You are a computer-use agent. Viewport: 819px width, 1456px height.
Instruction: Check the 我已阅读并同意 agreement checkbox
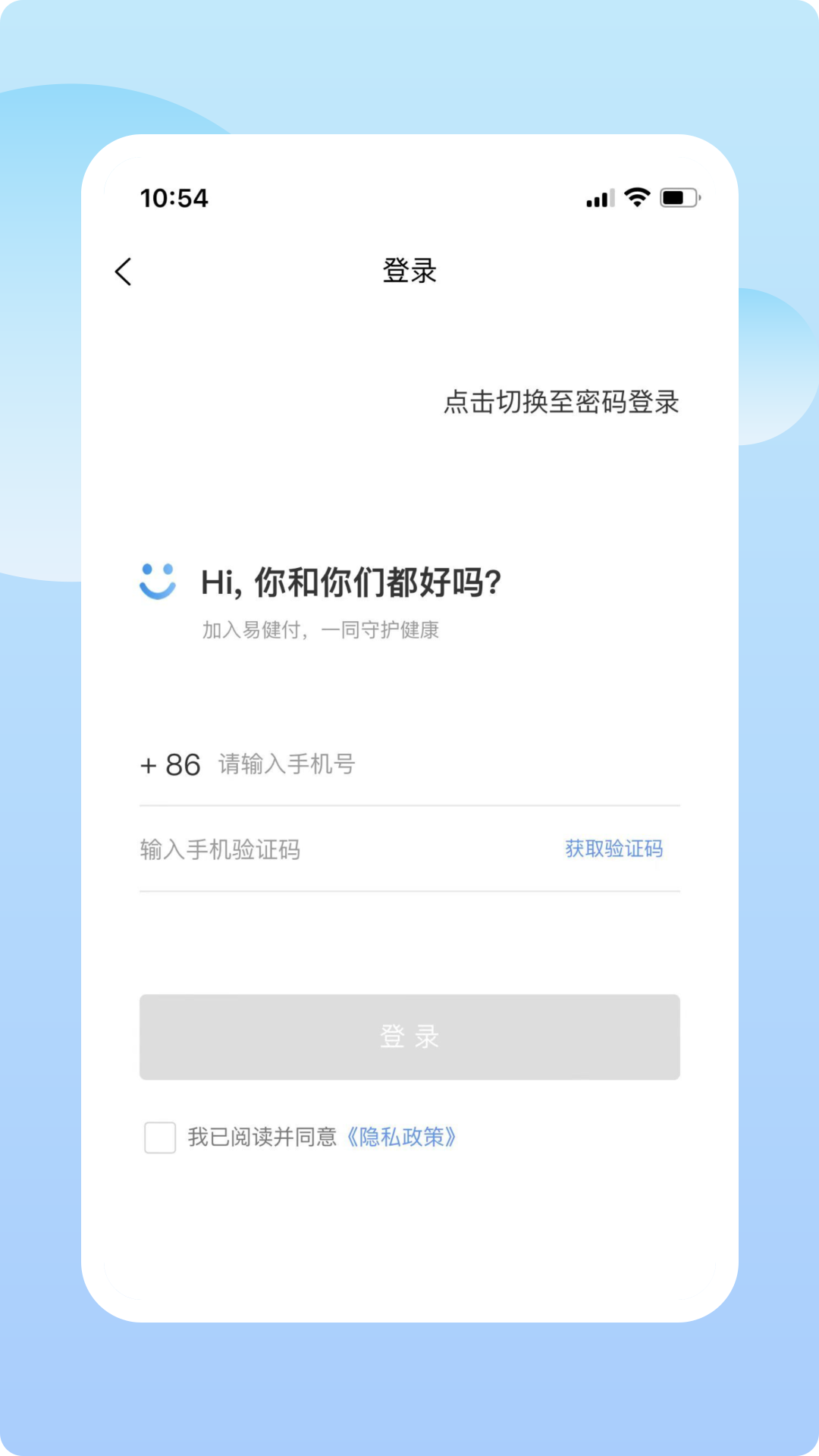160,1137
